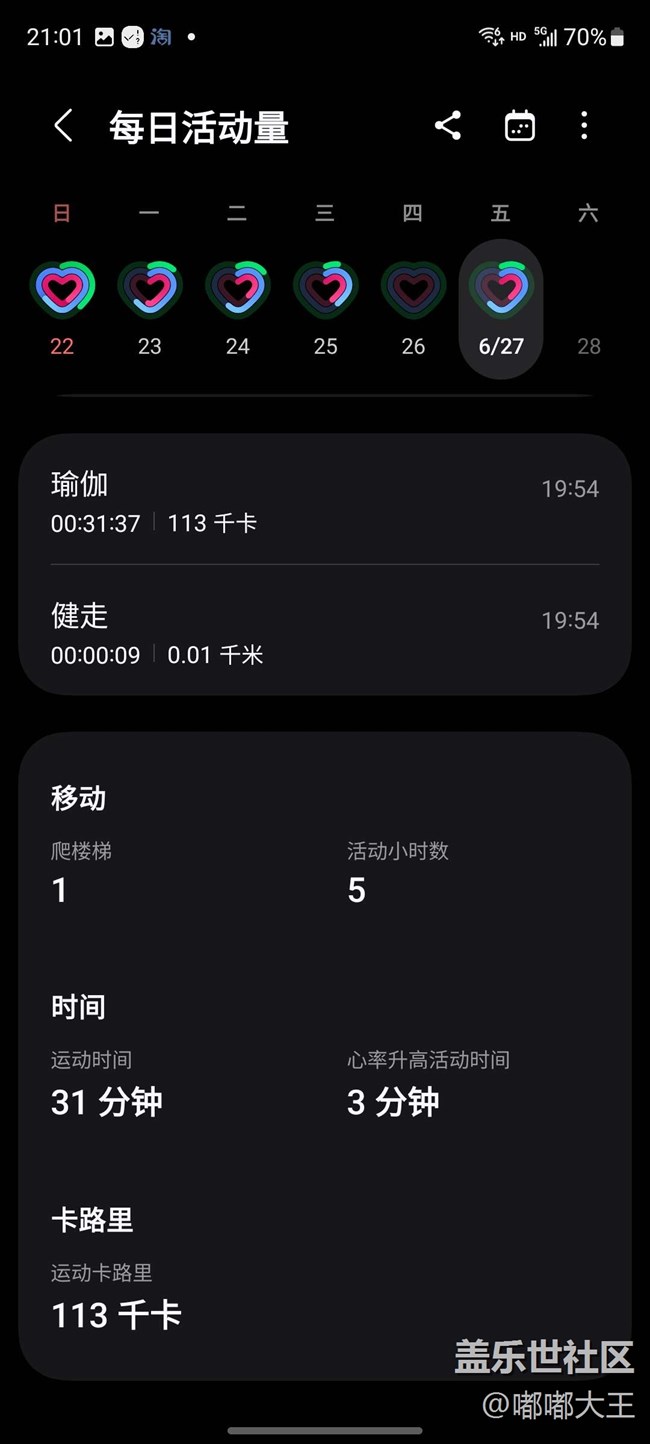Go back from 每日活动量 screen

point(63,127)
